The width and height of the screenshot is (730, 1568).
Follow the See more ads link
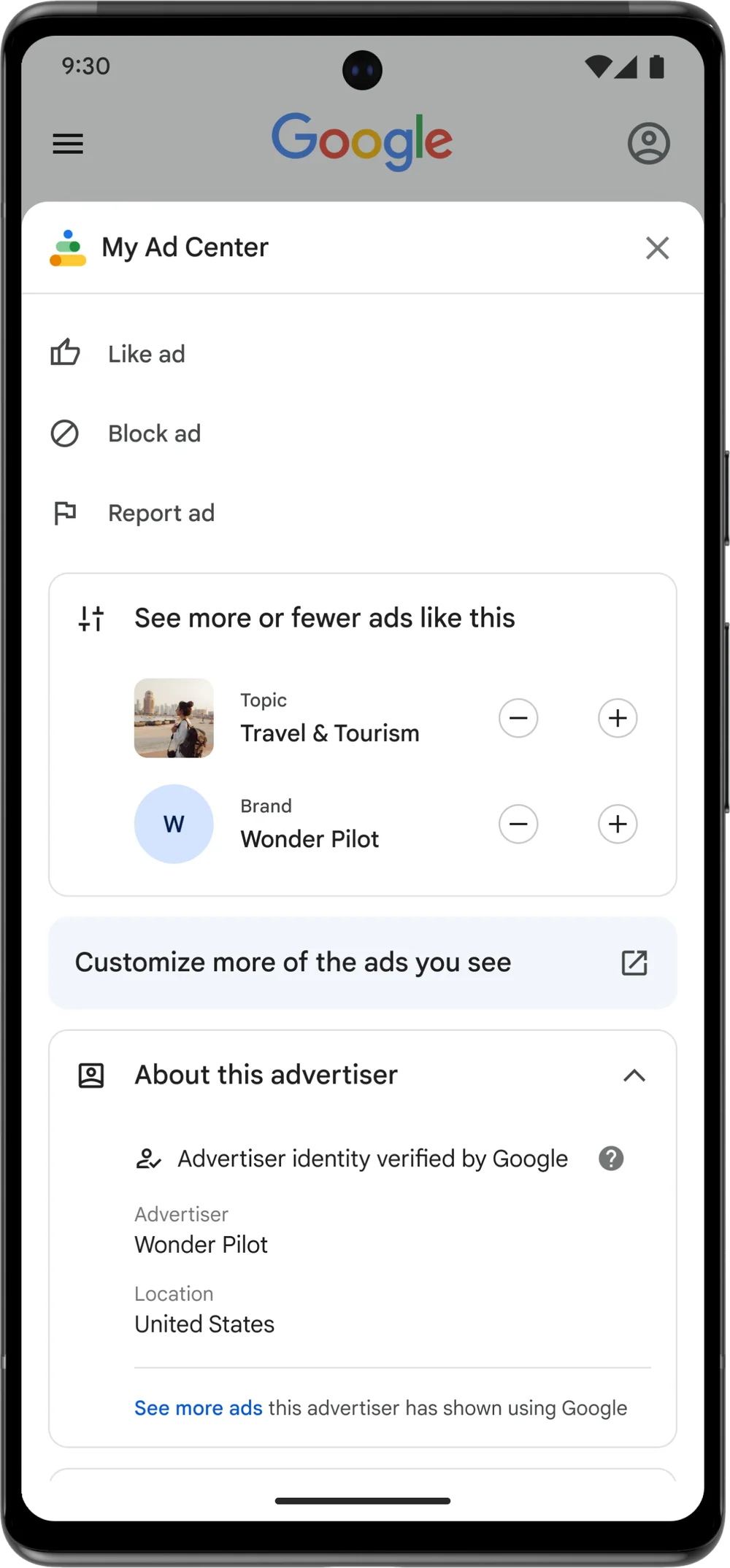pyautogui.click(x=198, y=1407)
